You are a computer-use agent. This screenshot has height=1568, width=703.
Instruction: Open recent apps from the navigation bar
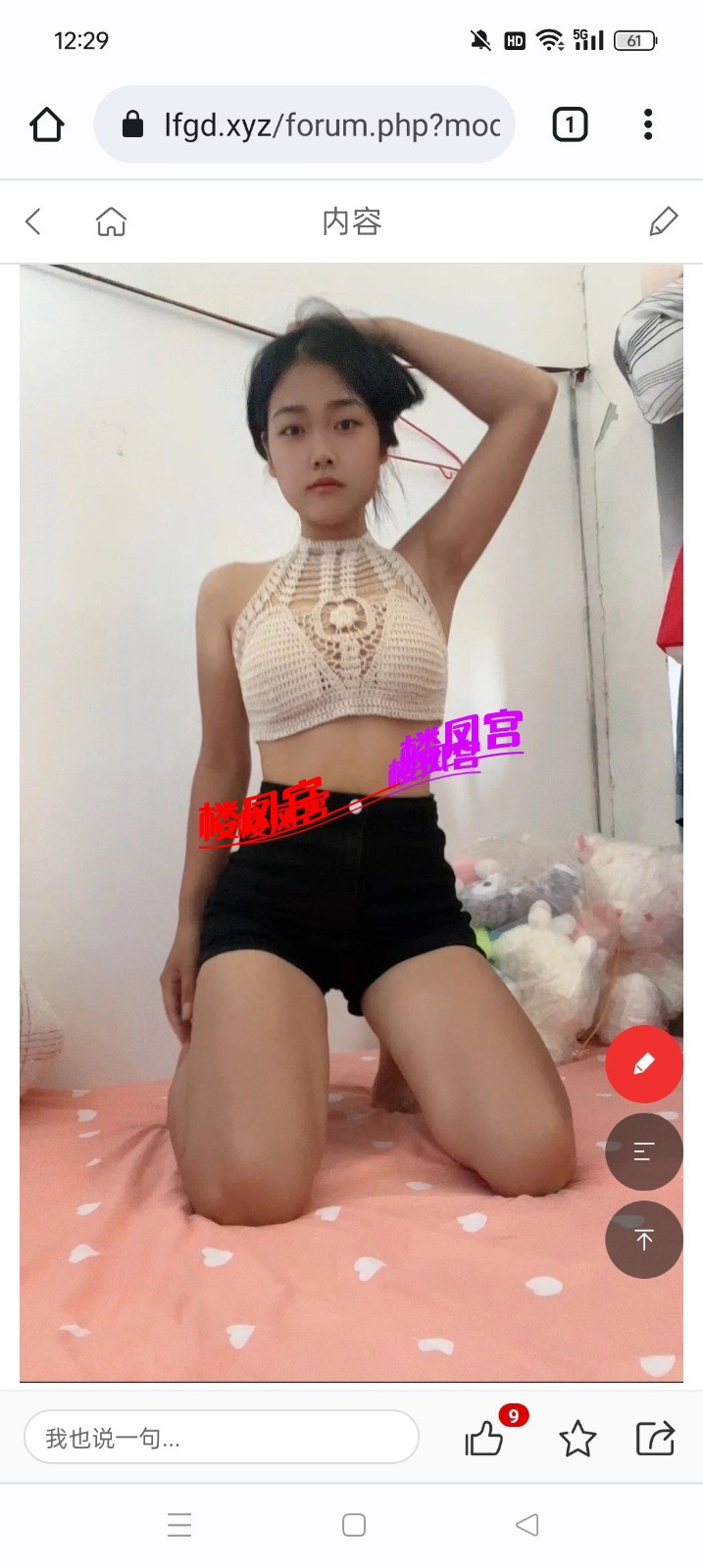click(179, 1525)
